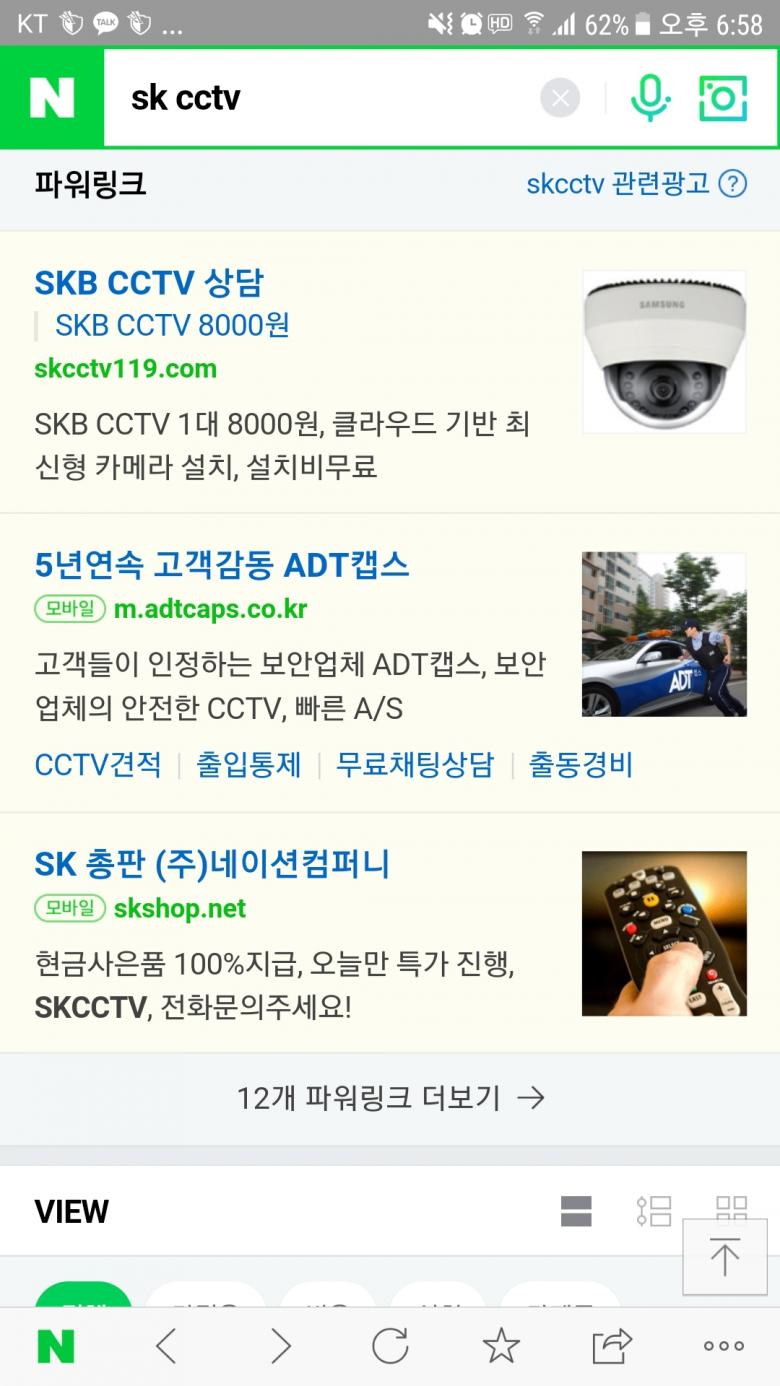Viewport: 780px width, 1386px height.
Task: Open the smart lens camera search
Action: pos(723,98)
